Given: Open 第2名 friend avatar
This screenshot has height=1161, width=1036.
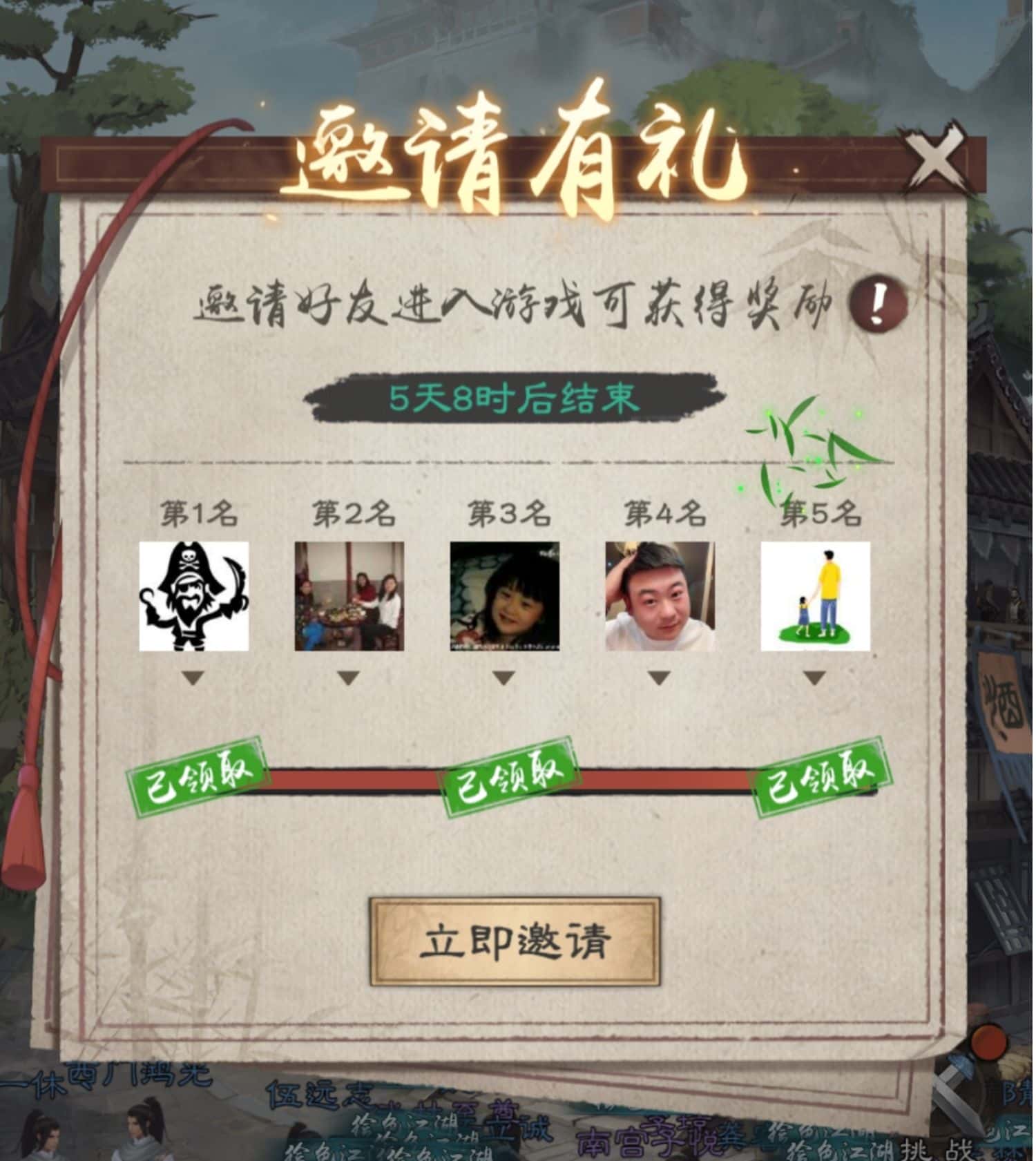Looking at the screenshot, I should pos(349,597).
